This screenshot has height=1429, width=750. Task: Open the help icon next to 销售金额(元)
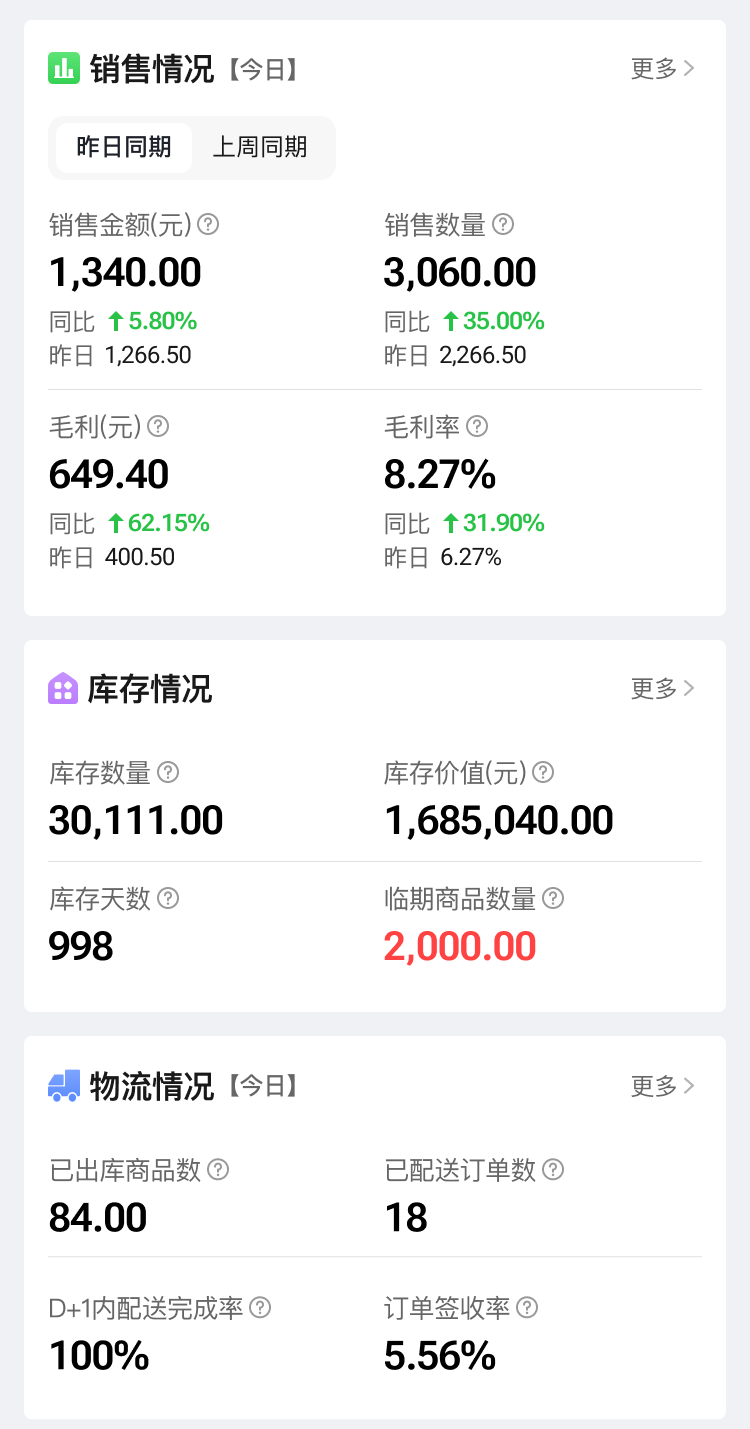pyautogui.click(x=207, y=225)
